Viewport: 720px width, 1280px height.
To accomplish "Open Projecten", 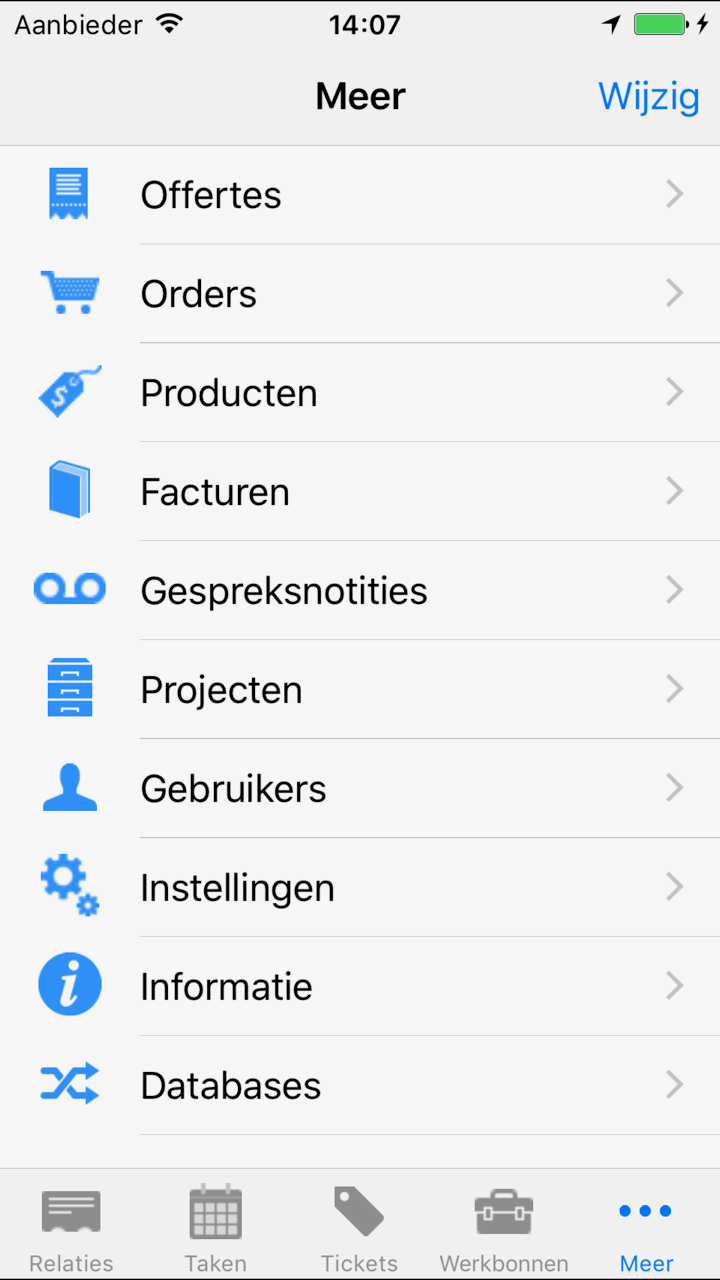I will (360, 690).
